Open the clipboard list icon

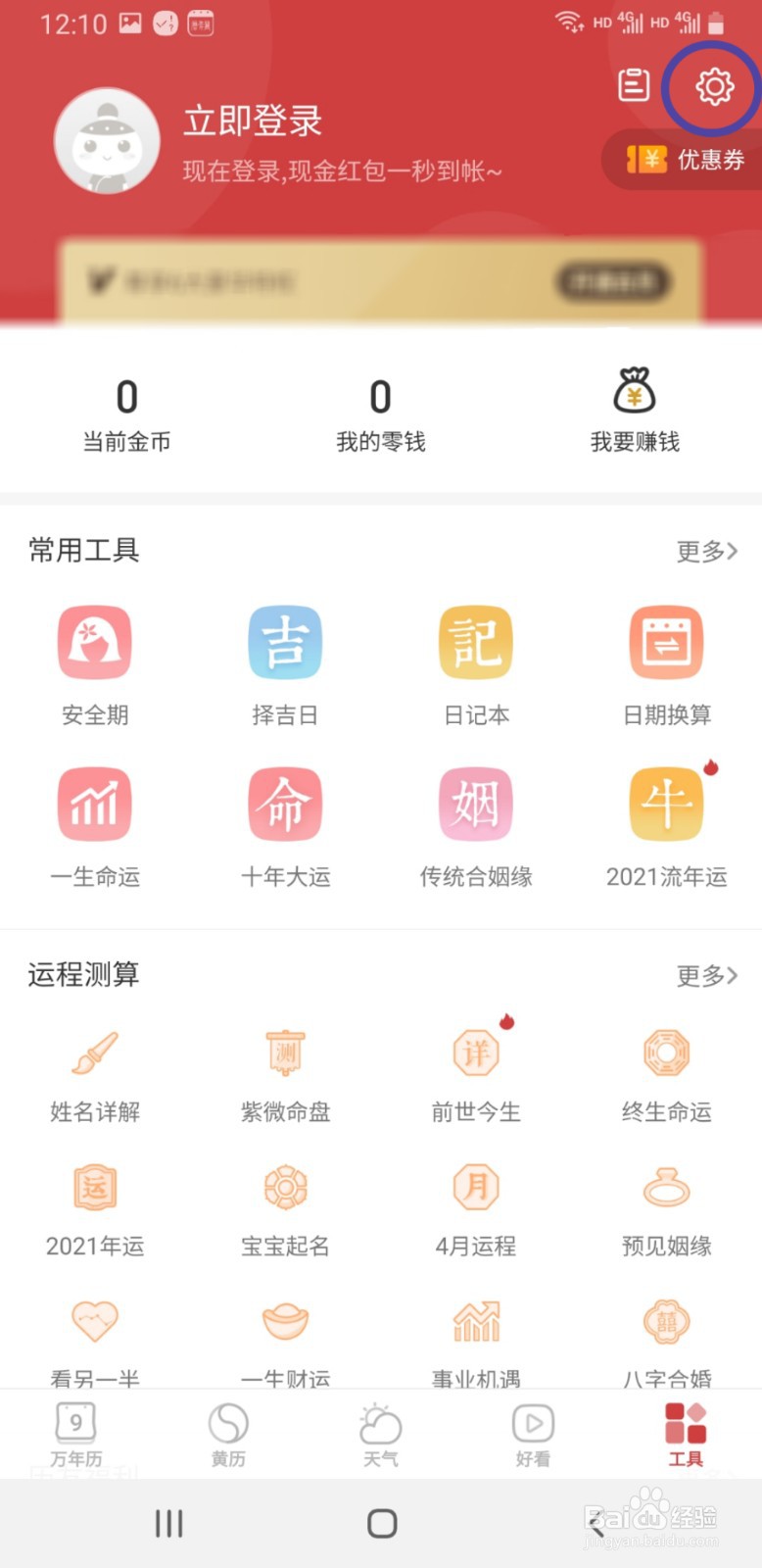coord(634,85)
